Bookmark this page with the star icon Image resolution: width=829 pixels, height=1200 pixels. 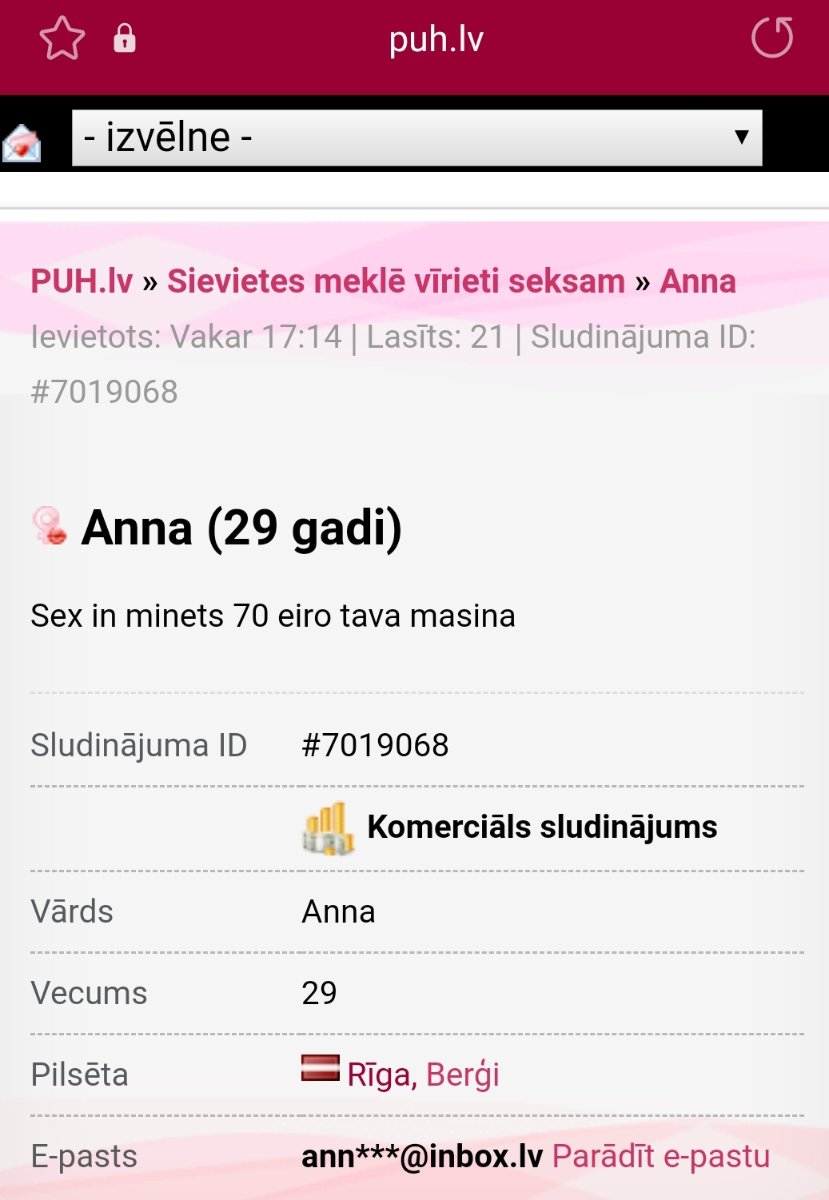coord(62,39)
